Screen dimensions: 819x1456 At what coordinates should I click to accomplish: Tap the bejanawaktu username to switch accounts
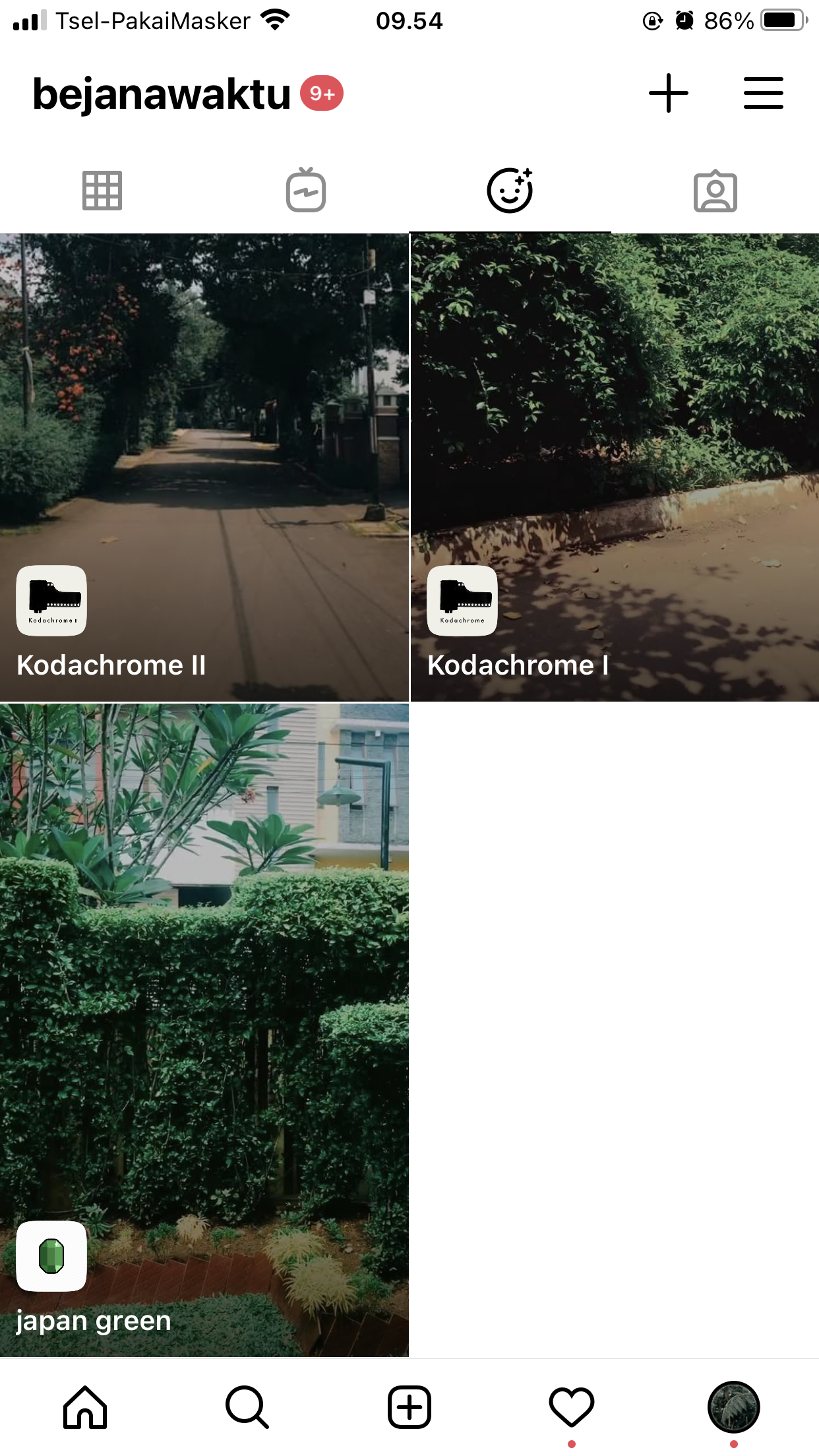pos(162,94)
